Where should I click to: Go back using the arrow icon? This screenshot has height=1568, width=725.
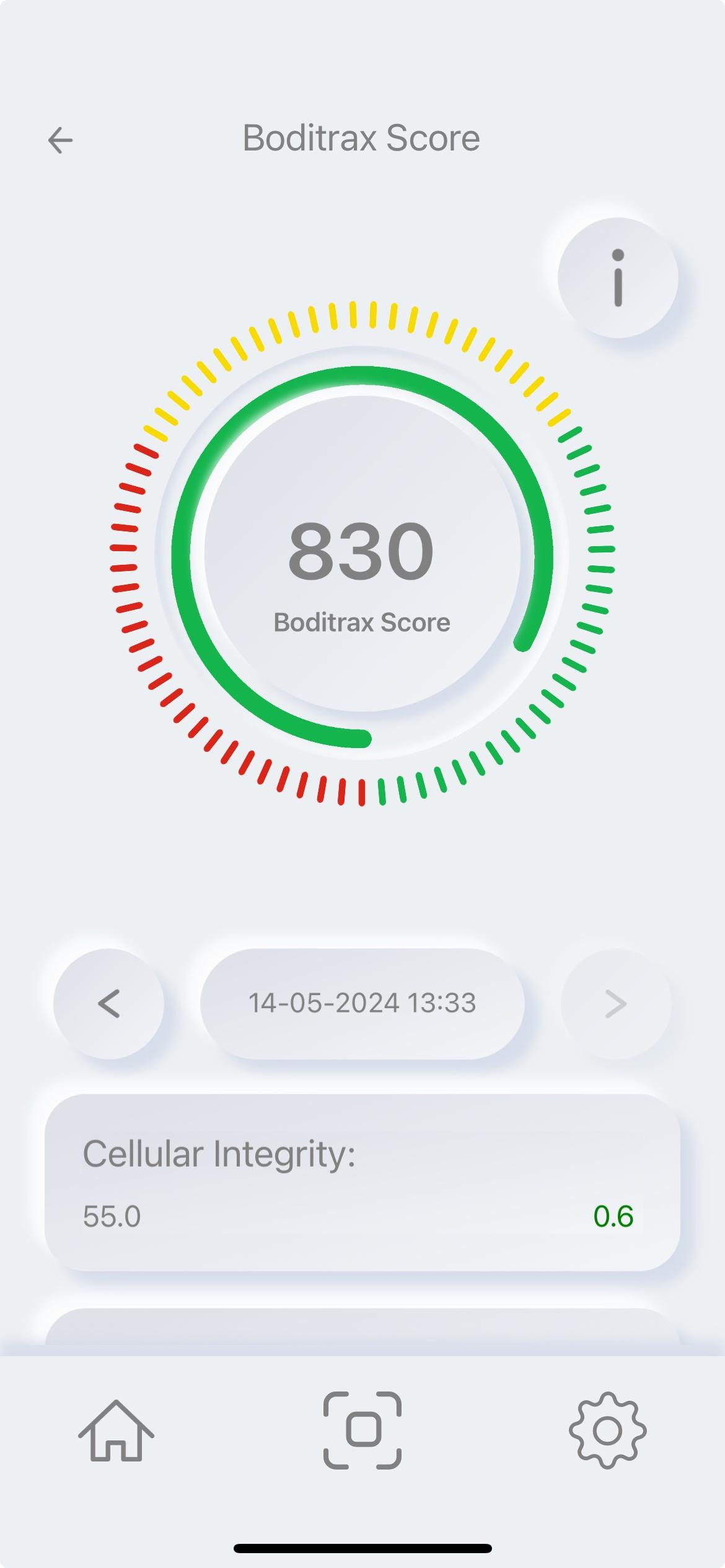[x=61, y=140]
